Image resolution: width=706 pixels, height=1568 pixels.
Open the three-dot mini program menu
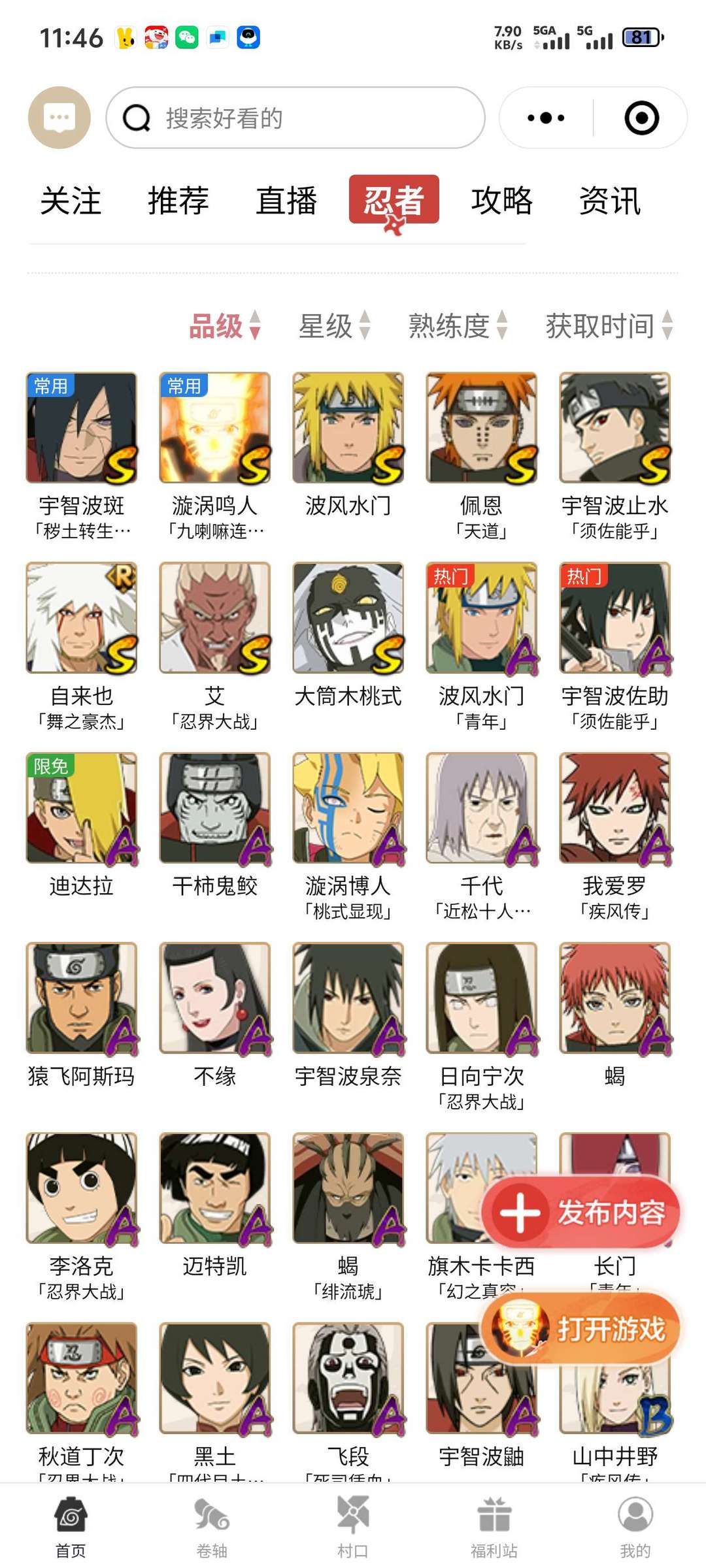(546, 118)
